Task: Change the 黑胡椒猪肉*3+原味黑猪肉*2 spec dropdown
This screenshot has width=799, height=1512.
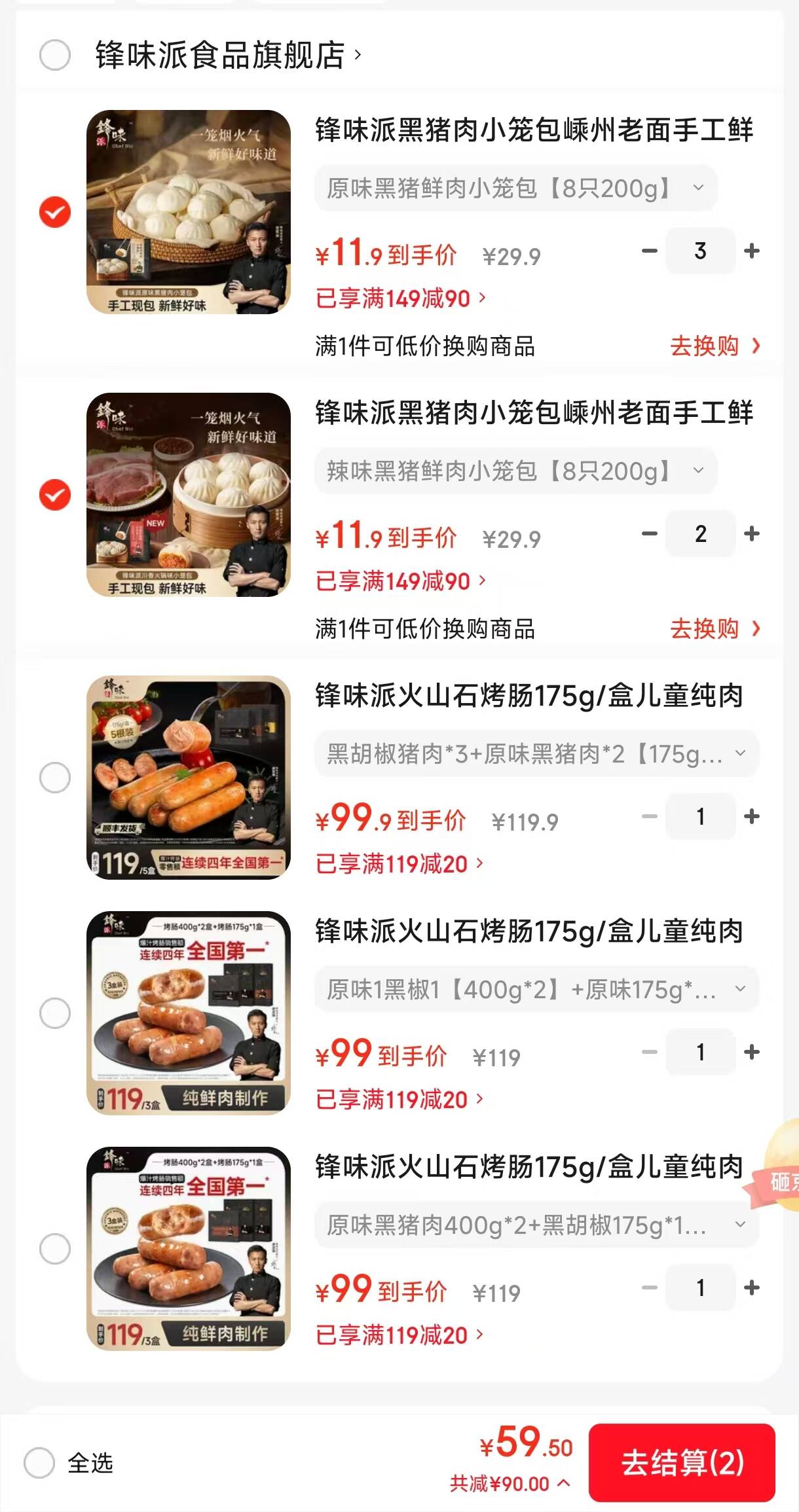Action: click(x=536, y=754)
